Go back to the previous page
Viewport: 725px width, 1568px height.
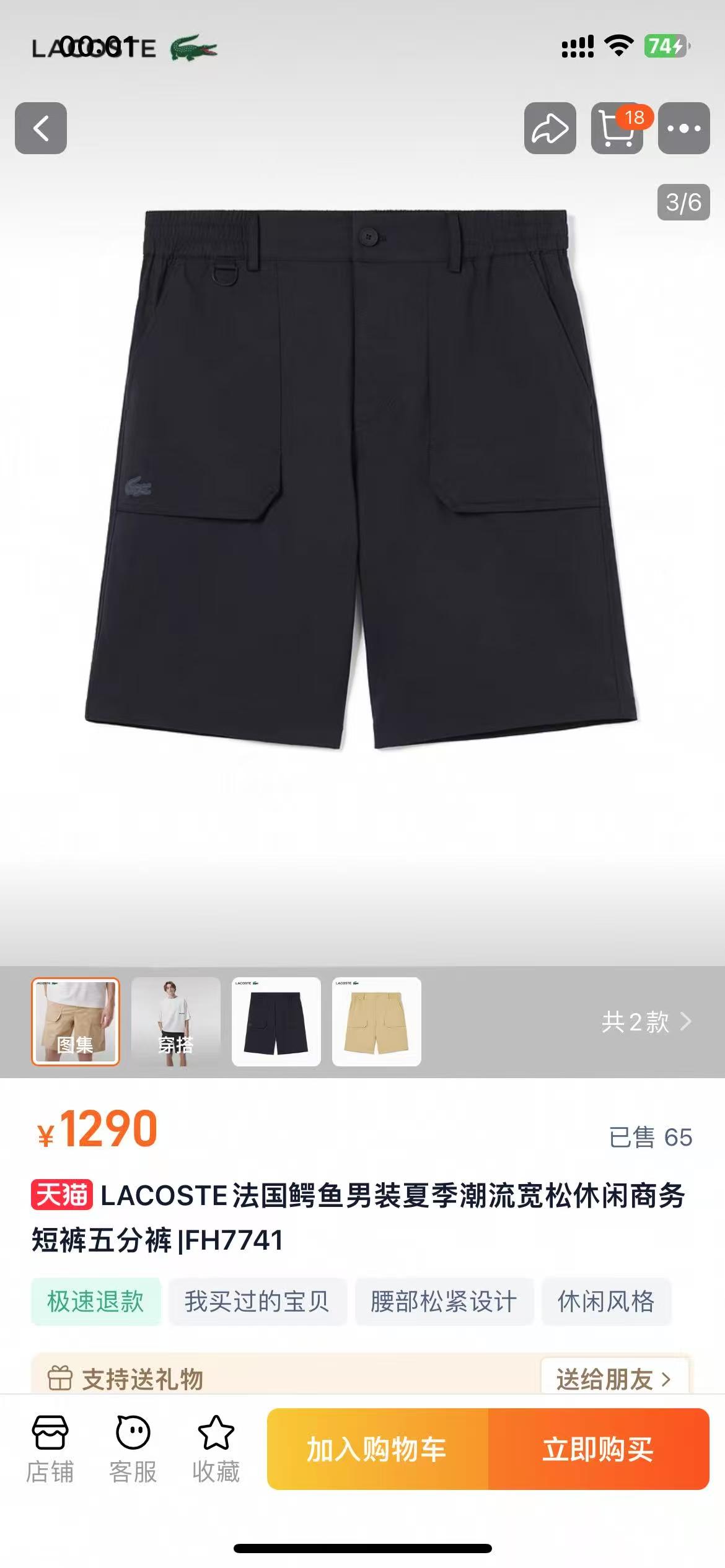(41, 128)
